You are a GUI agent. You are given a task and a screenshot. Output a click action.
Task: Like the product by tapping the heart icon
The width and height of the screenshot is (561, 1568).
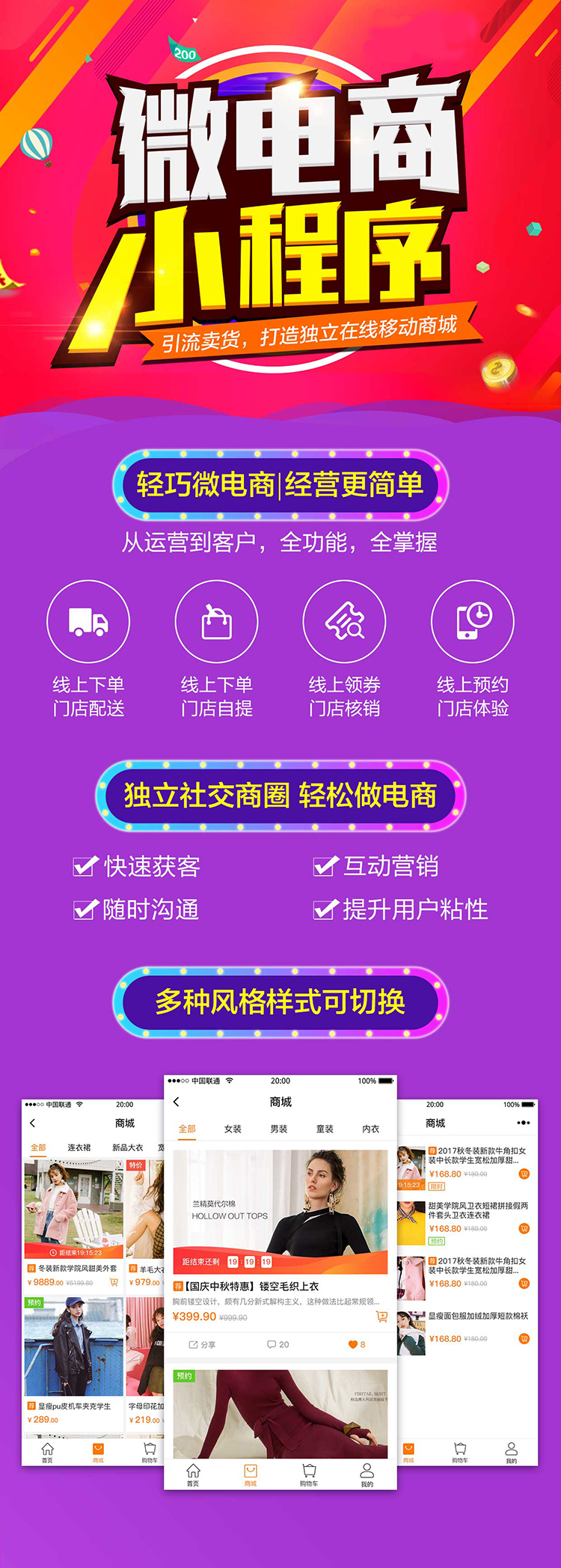point(352,1343)
